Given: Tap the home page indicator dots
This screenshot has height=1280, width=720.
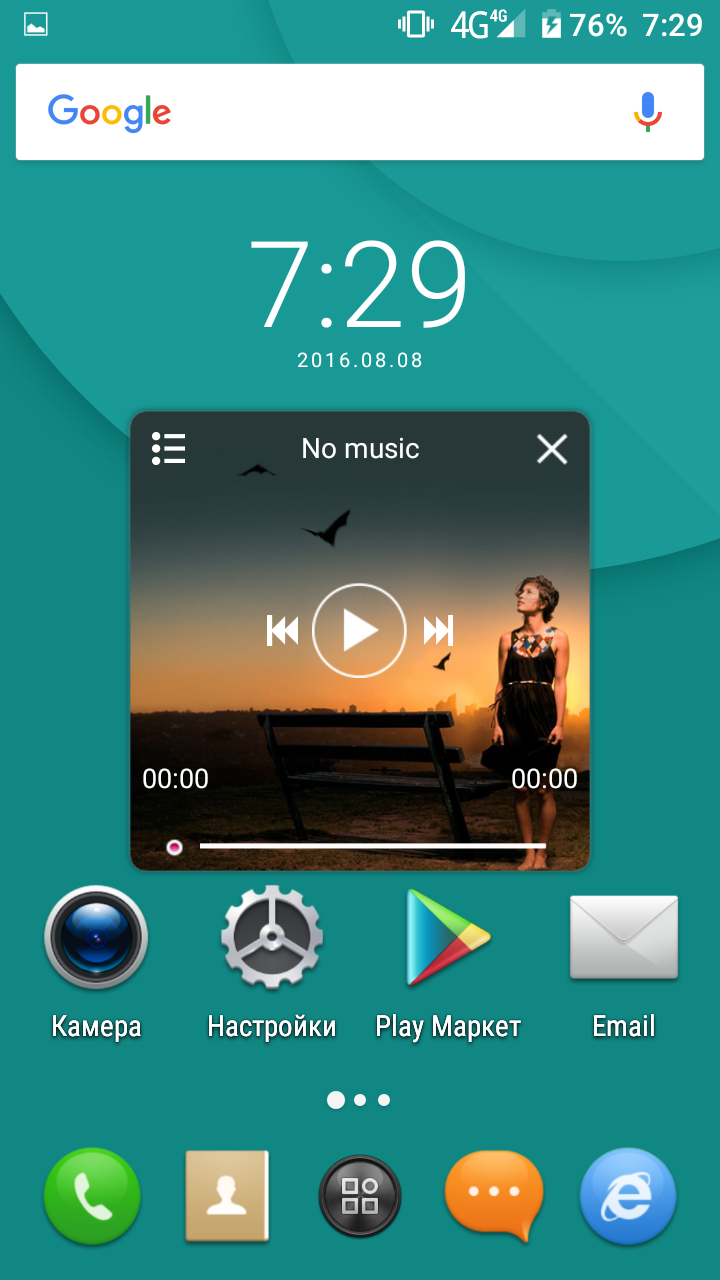Looking at the screenshot, I should (x=359, y=1100).
